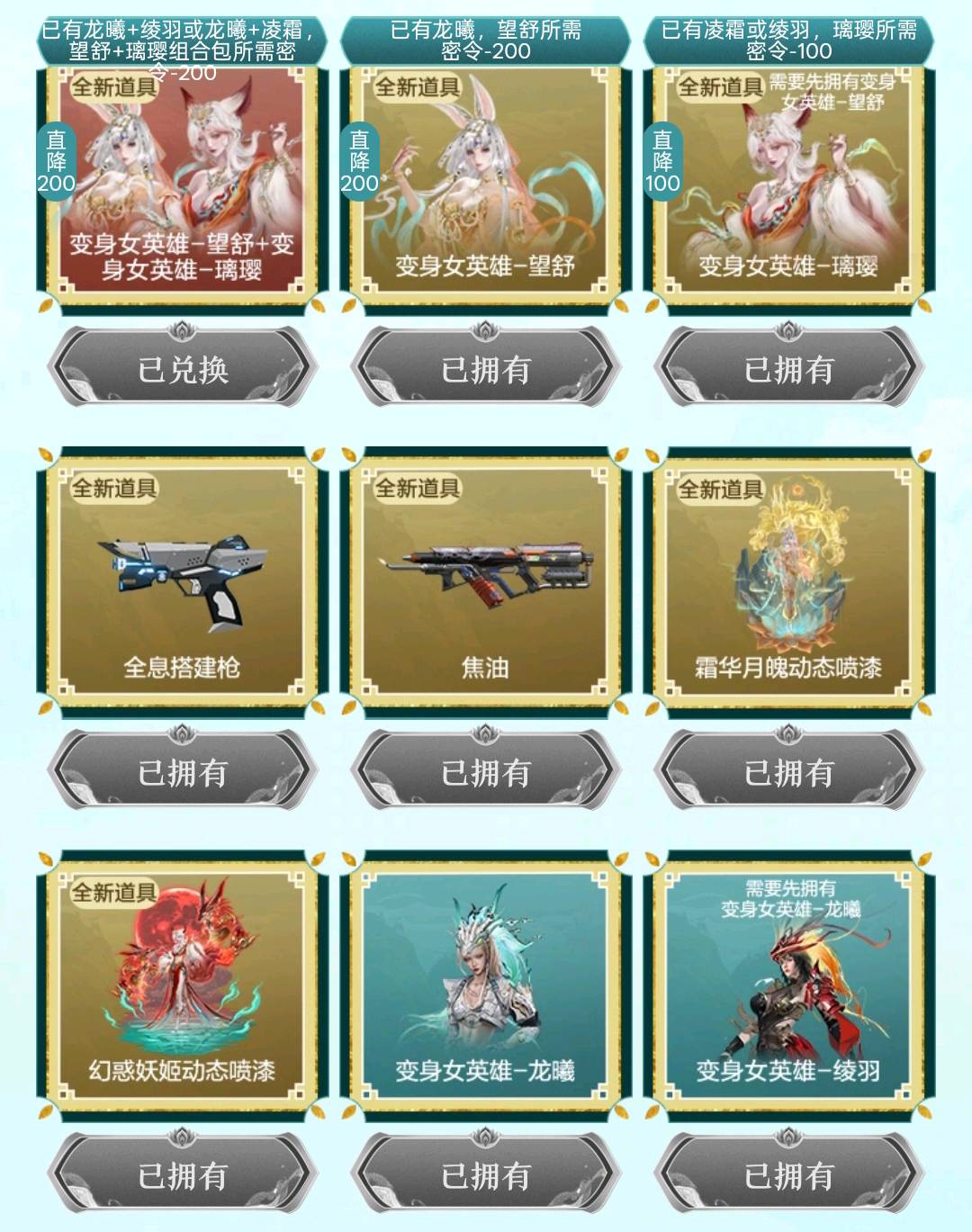Open the 变身女英雄-望舒 item card
This screenshot has width=972, height=1232.
[486, 180]
